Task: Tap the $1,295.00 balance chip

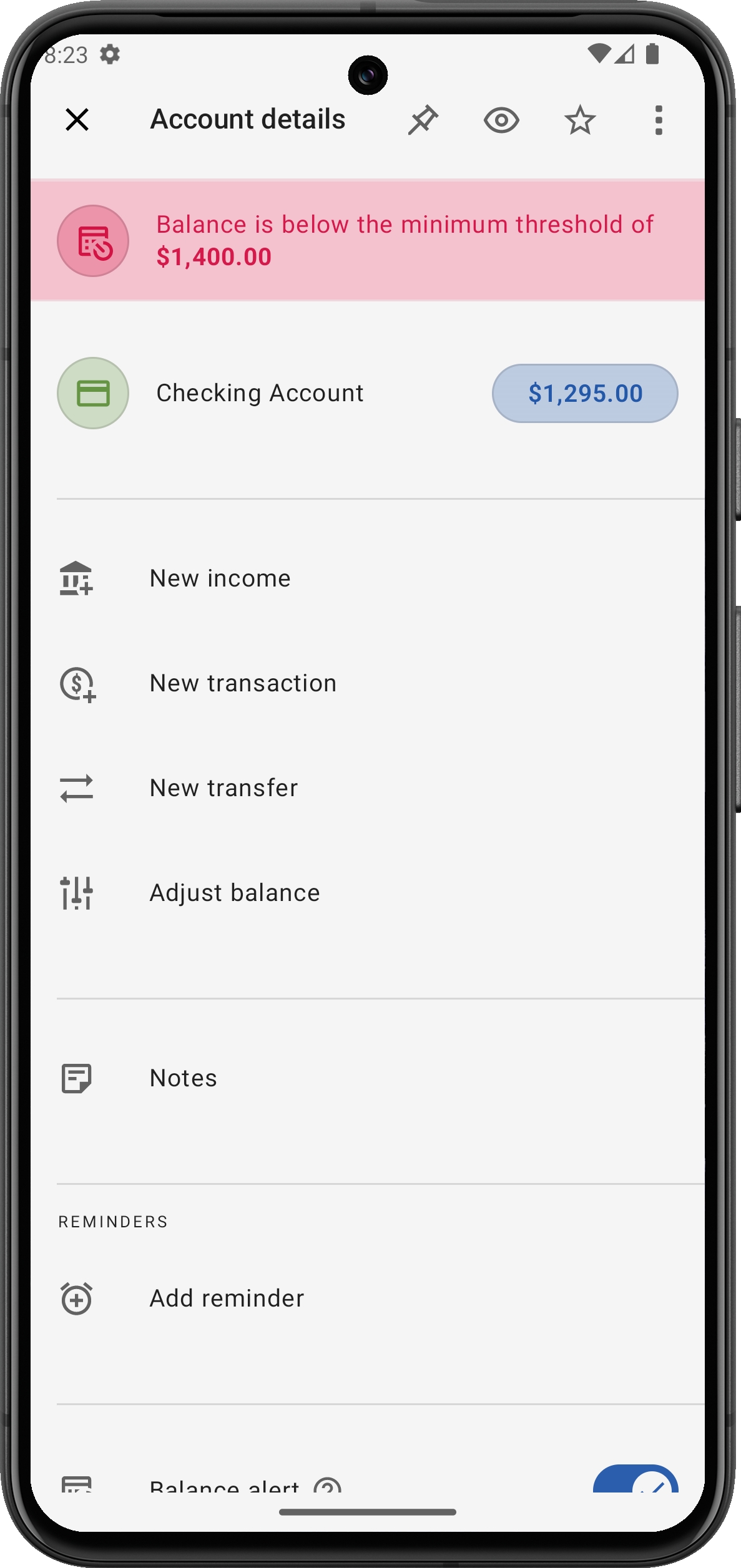Action: point(585,393)
